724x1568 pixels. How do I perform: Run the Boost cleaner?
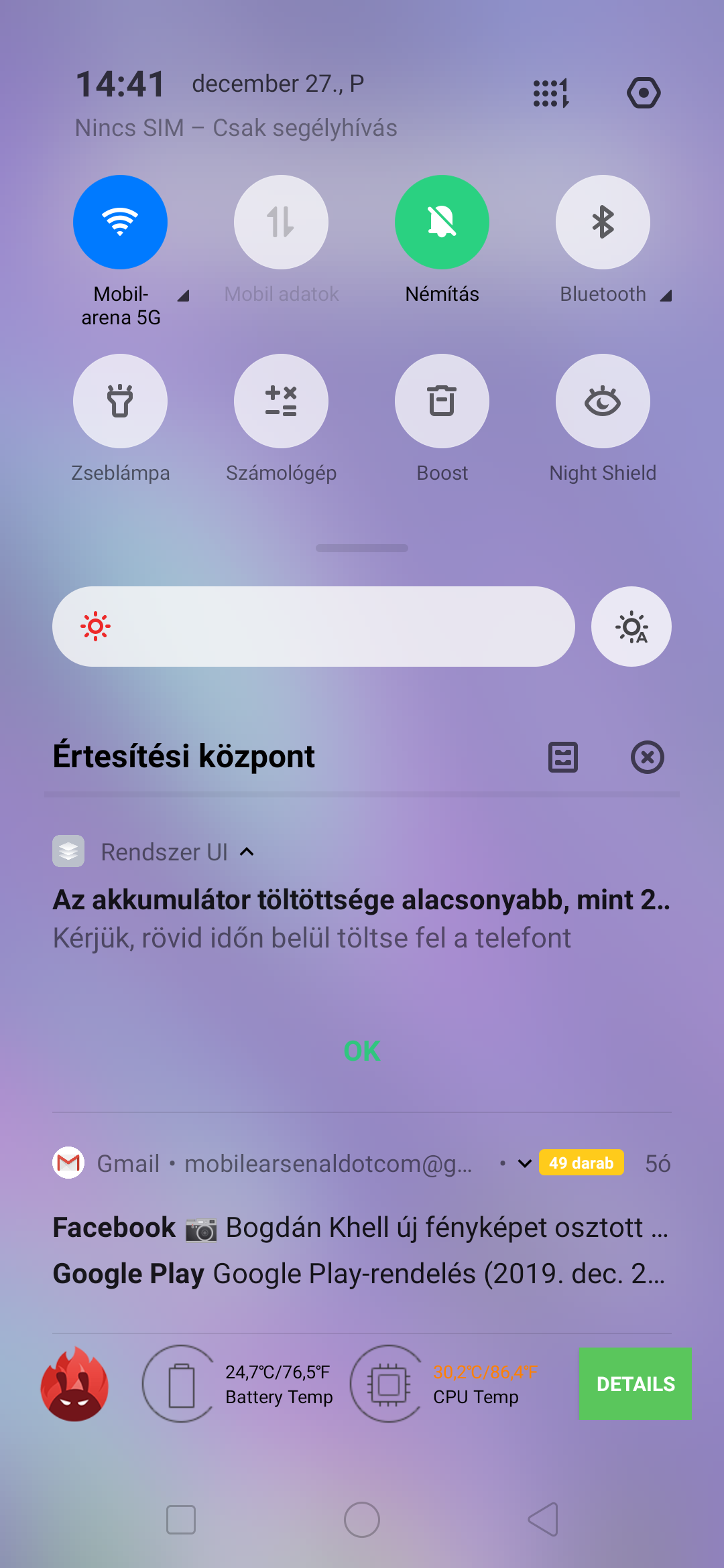tap(442, 401)
